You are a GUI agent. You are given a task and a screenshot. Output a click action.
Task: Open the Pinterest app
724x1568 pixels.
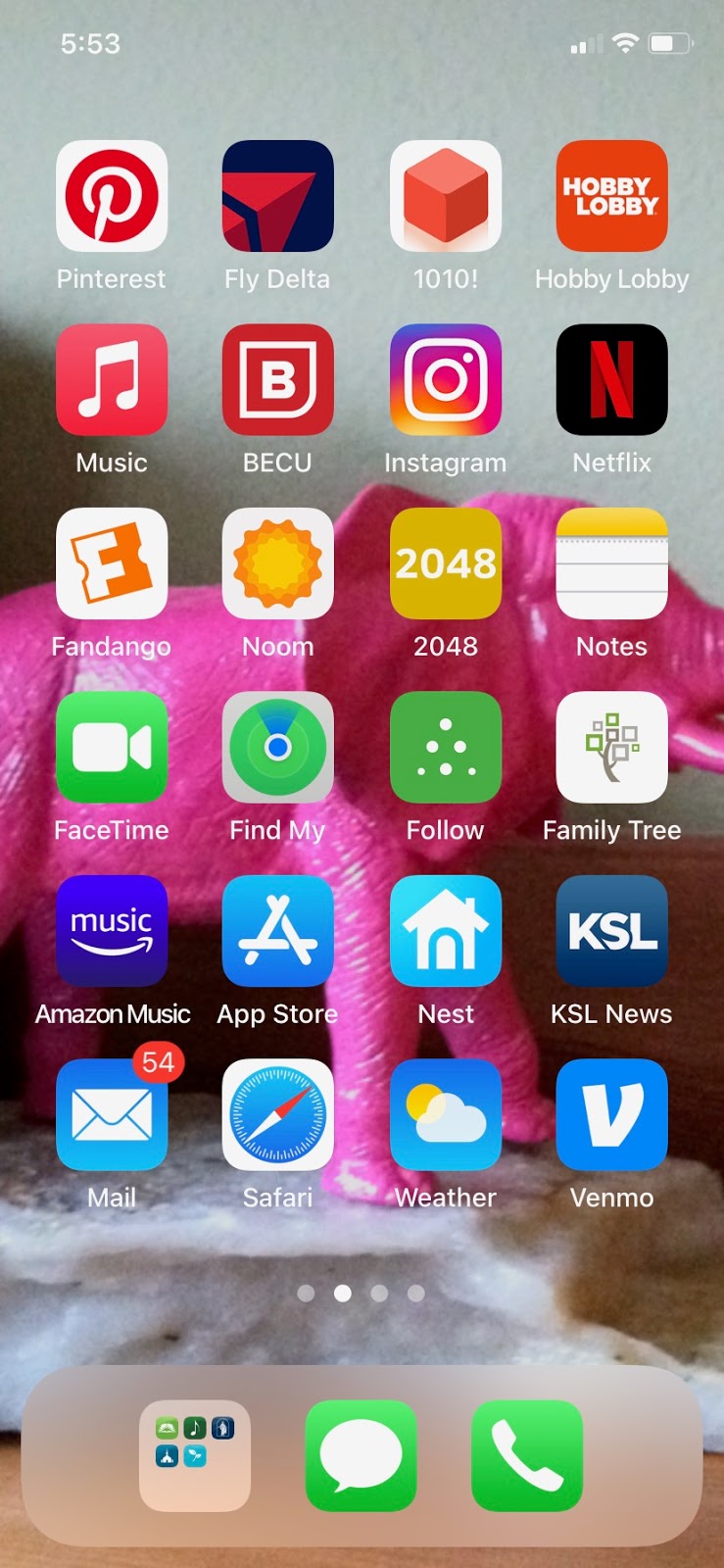pyautogui.click(x=112, y=196)
